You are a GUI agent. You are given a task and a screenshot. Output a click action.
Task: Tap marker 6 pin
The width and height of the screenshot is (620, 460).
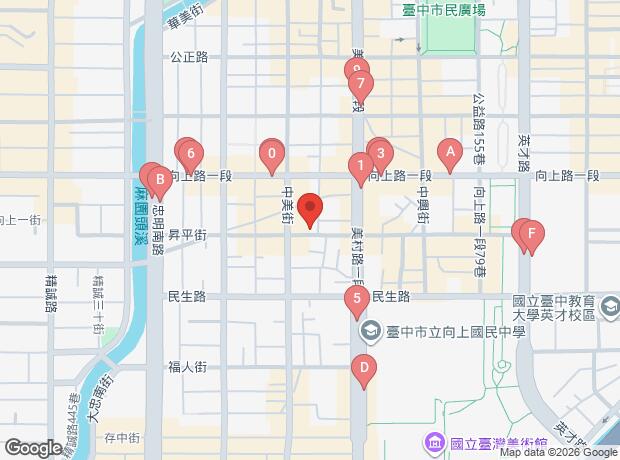tap(190, 154)
